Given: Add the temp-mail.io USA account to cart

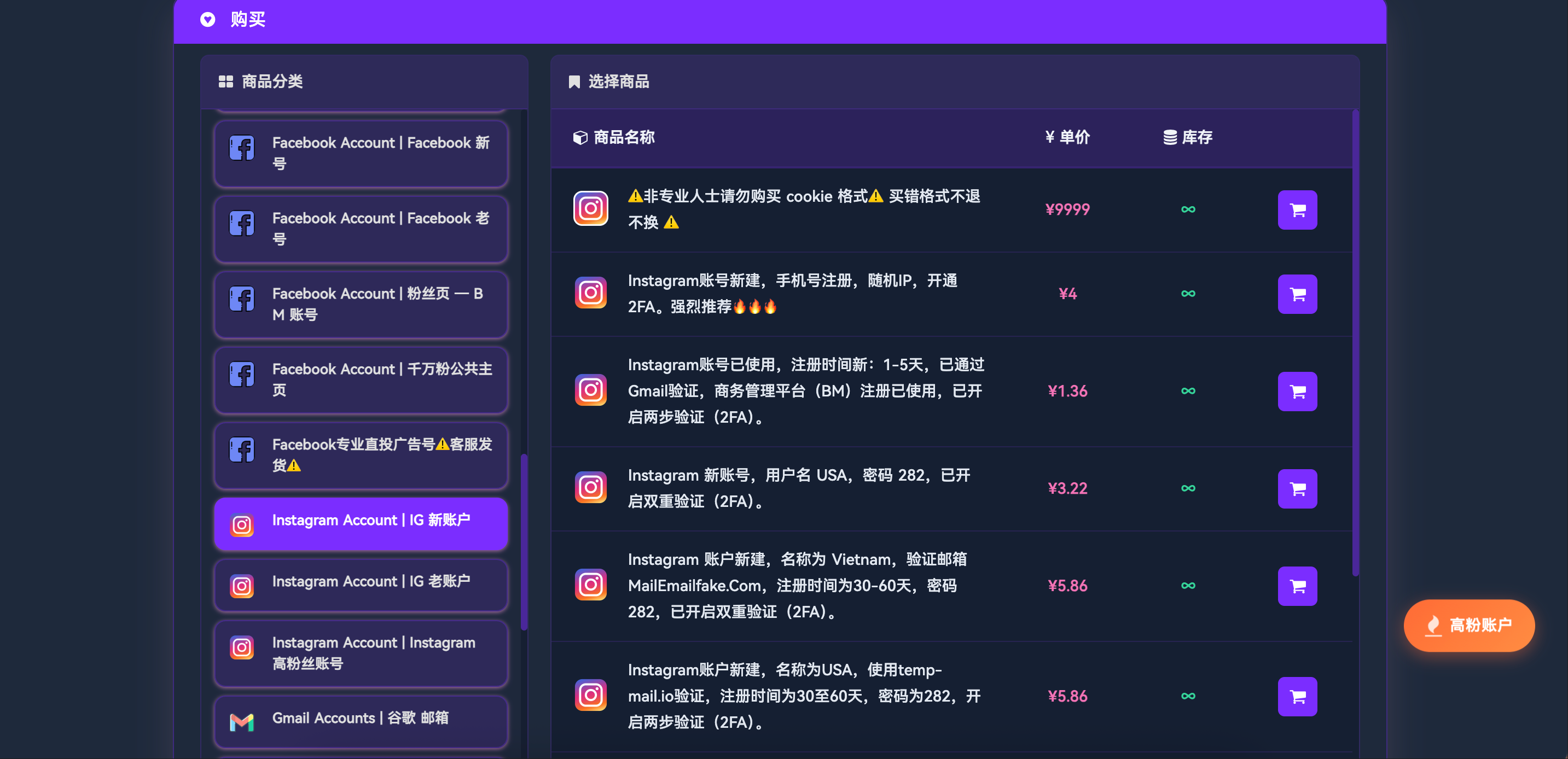Looking at the screenshot, I should click(1297, 696).
